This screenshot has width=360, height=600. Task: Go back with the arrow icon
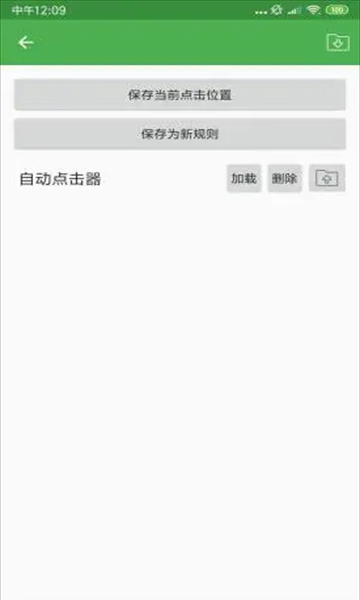pos(26,42)
